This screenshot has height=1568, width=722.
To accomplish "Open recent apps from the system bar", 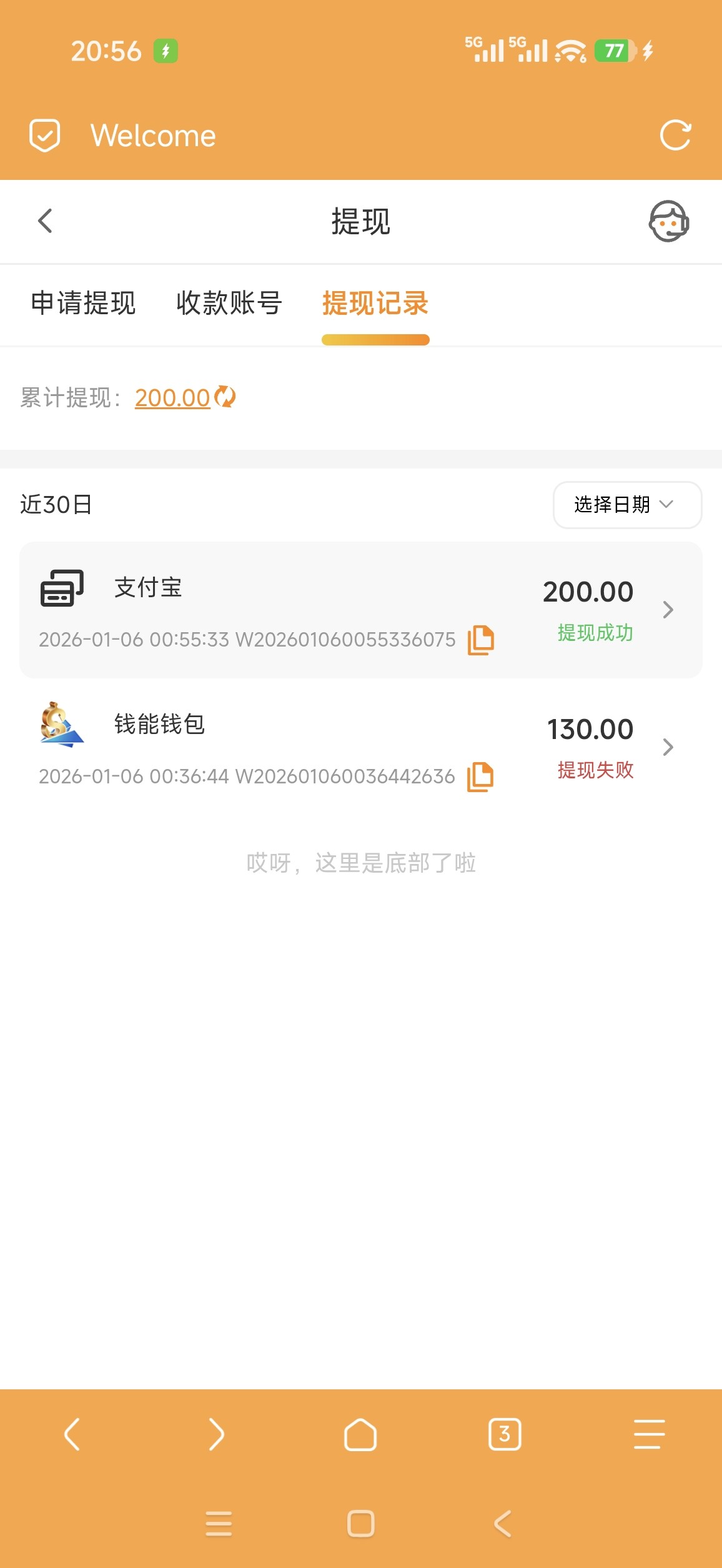I will point(219,1524).
